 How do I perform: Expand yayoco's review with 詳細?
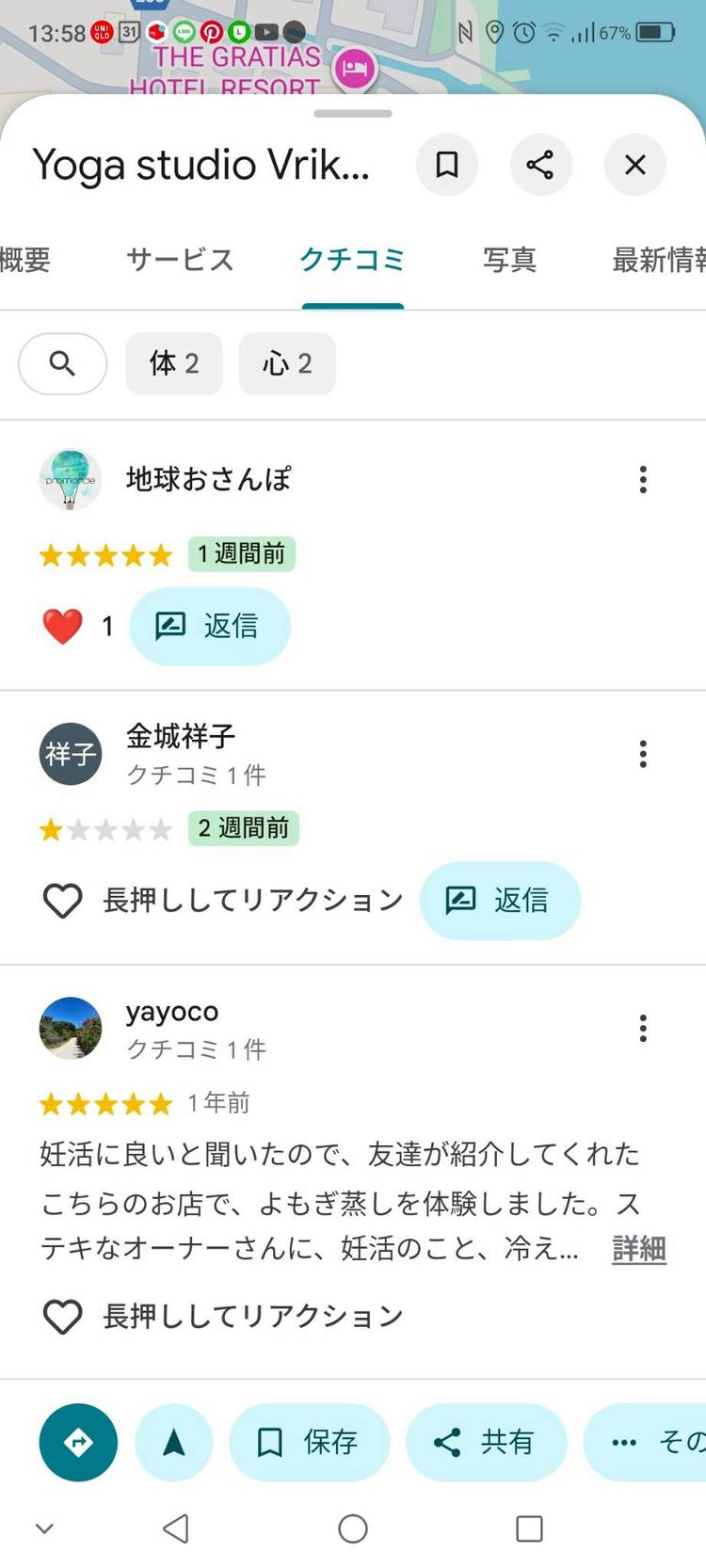click(638, 1249)
